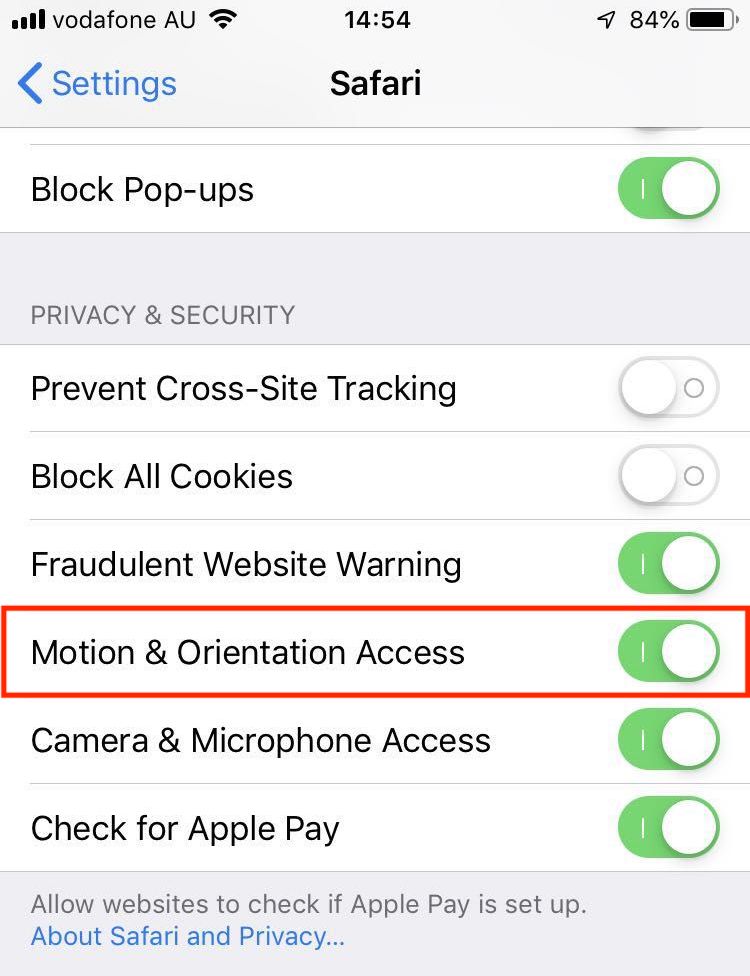Switch off Check for Apple Pay
750x976 pixels.
tap(668, 828)
